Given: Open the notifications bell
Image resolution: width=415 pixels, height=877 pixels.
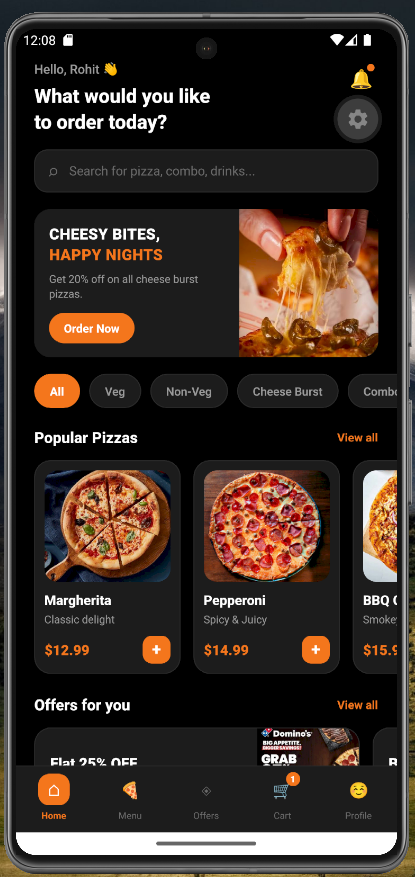Looking at the screenshot, I should [361, 78].
